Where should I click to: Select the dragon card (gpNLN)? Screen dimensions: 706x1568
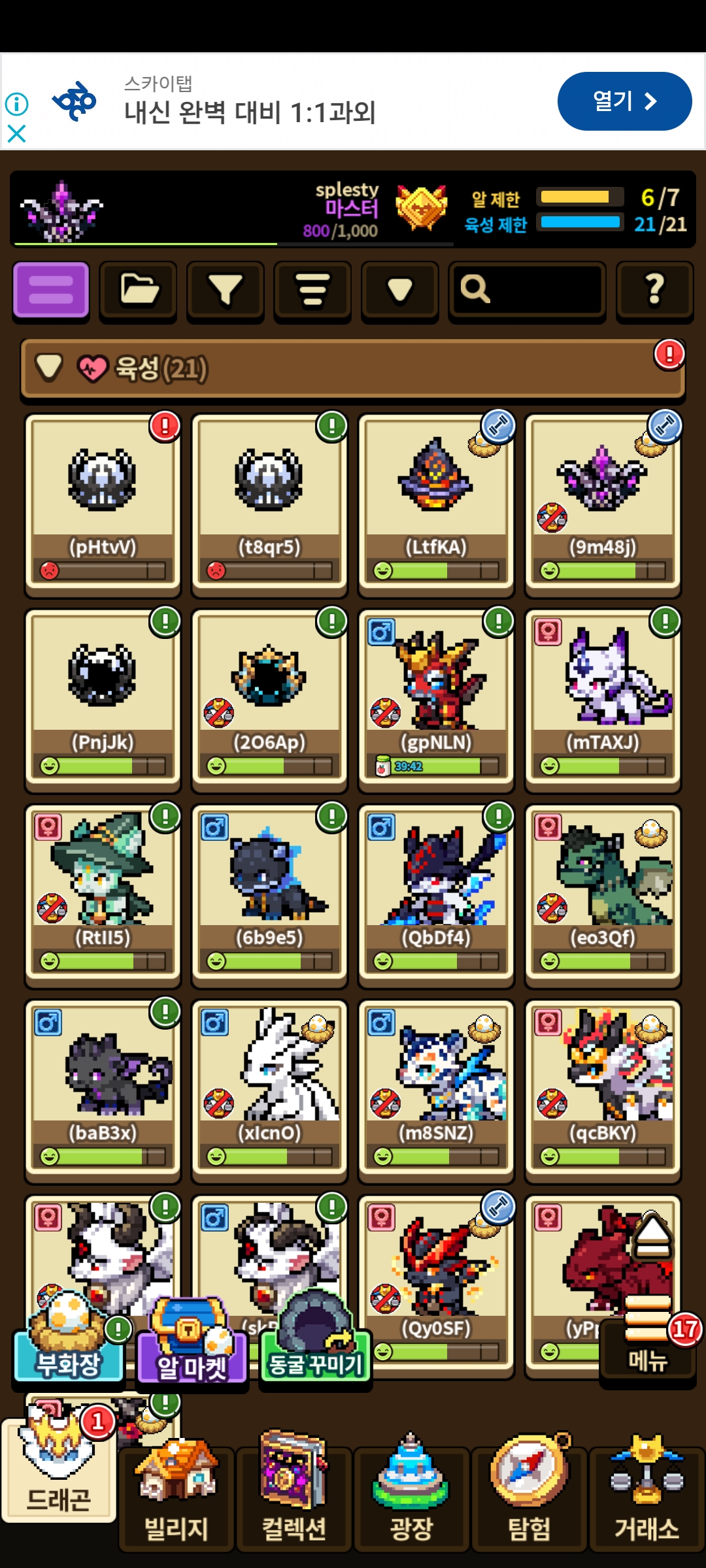(x=436, y=698)
